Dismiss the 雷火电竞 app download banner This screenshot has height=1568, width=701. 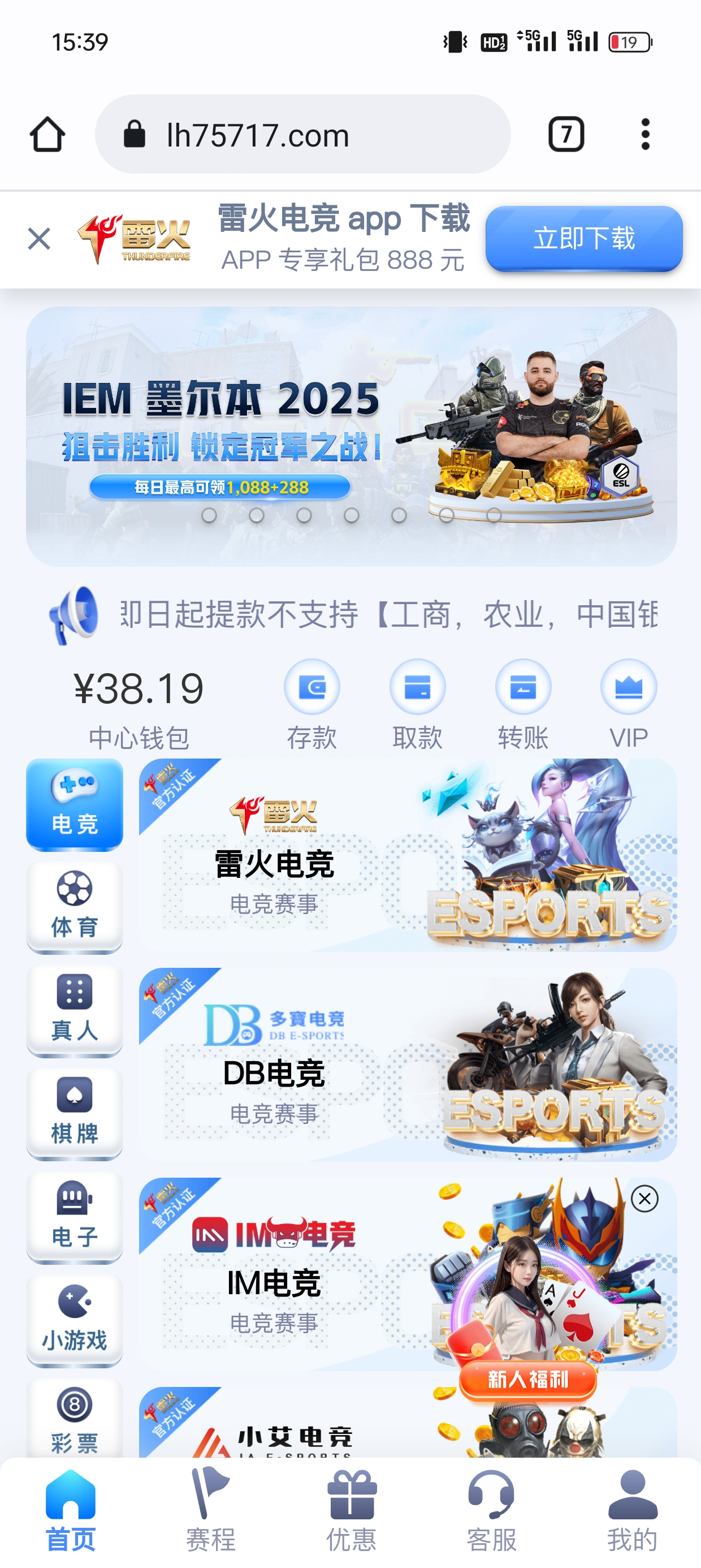point(39,239)
